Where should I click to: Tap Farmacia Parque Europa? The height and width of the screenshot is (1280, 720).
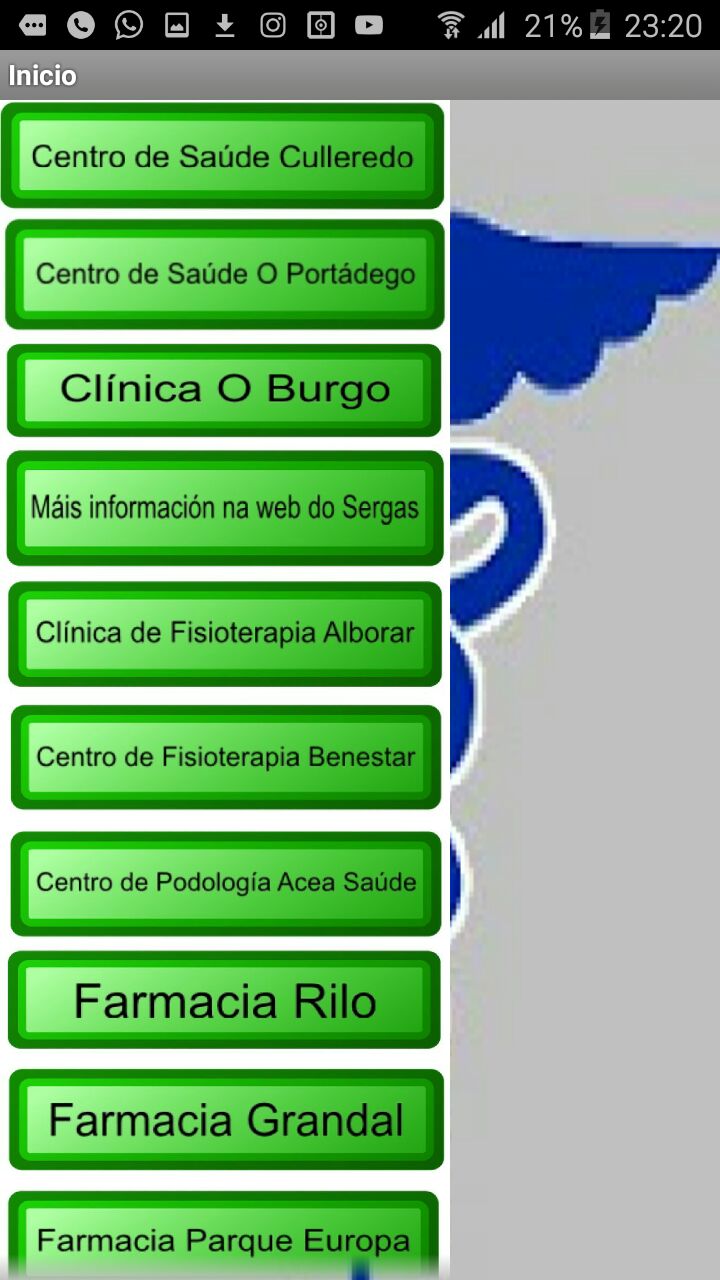(224, 1240)
